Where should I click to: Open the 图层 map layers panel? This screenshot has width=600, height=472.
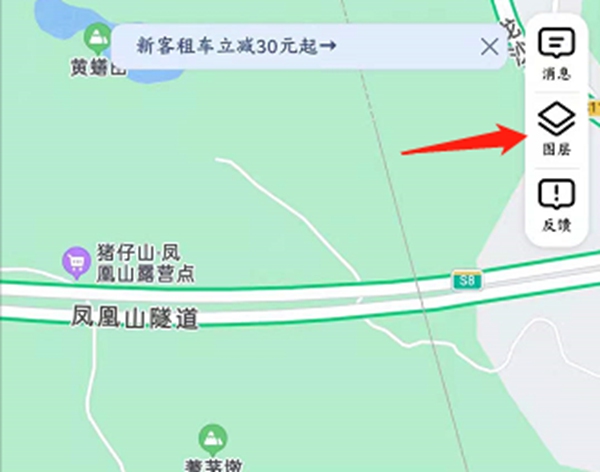coord(556,129)
